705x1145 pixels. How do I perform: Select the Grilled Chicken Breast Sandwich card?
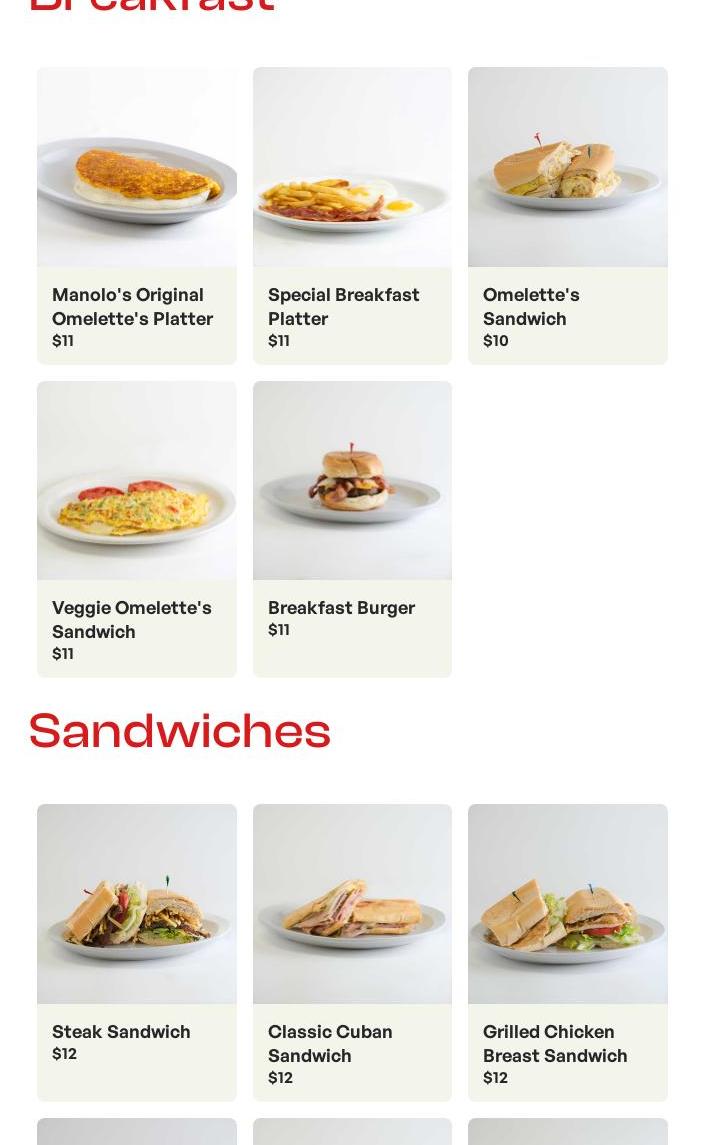click(x=567, y=952)
